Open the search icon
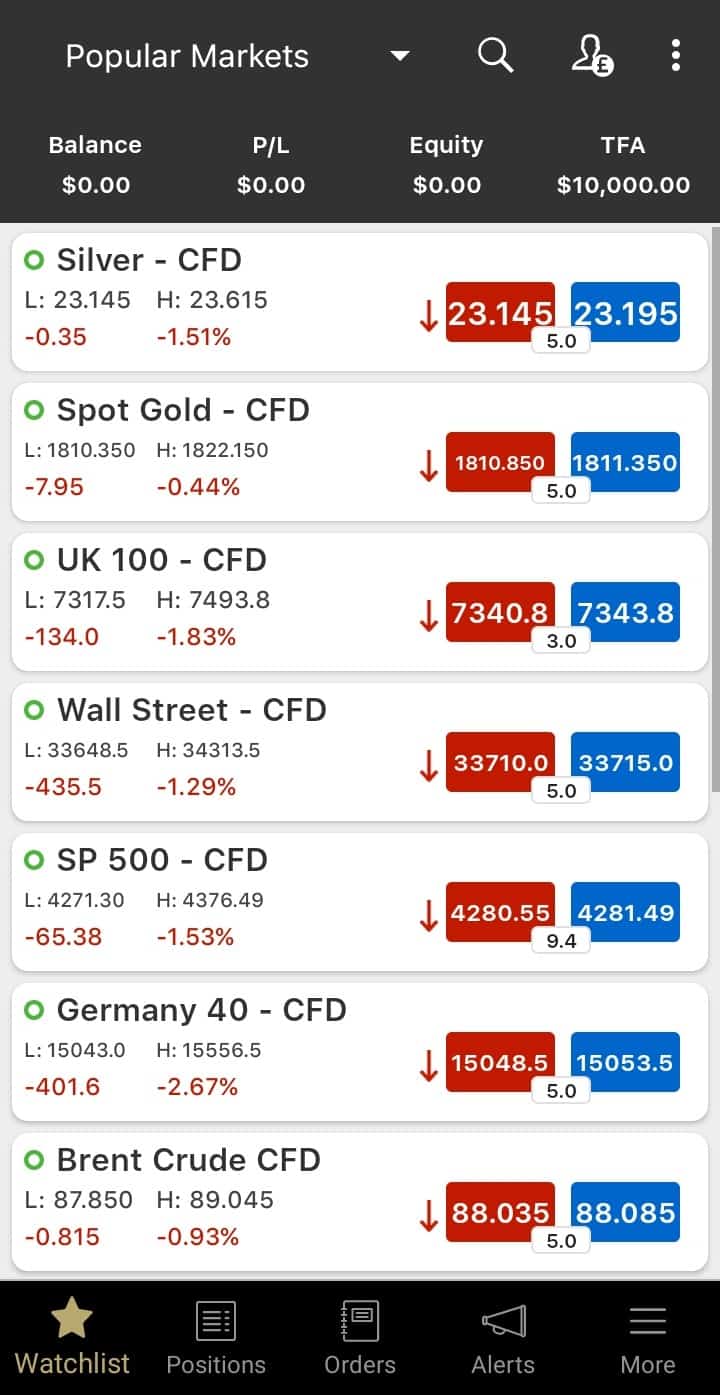 point(495,56)
